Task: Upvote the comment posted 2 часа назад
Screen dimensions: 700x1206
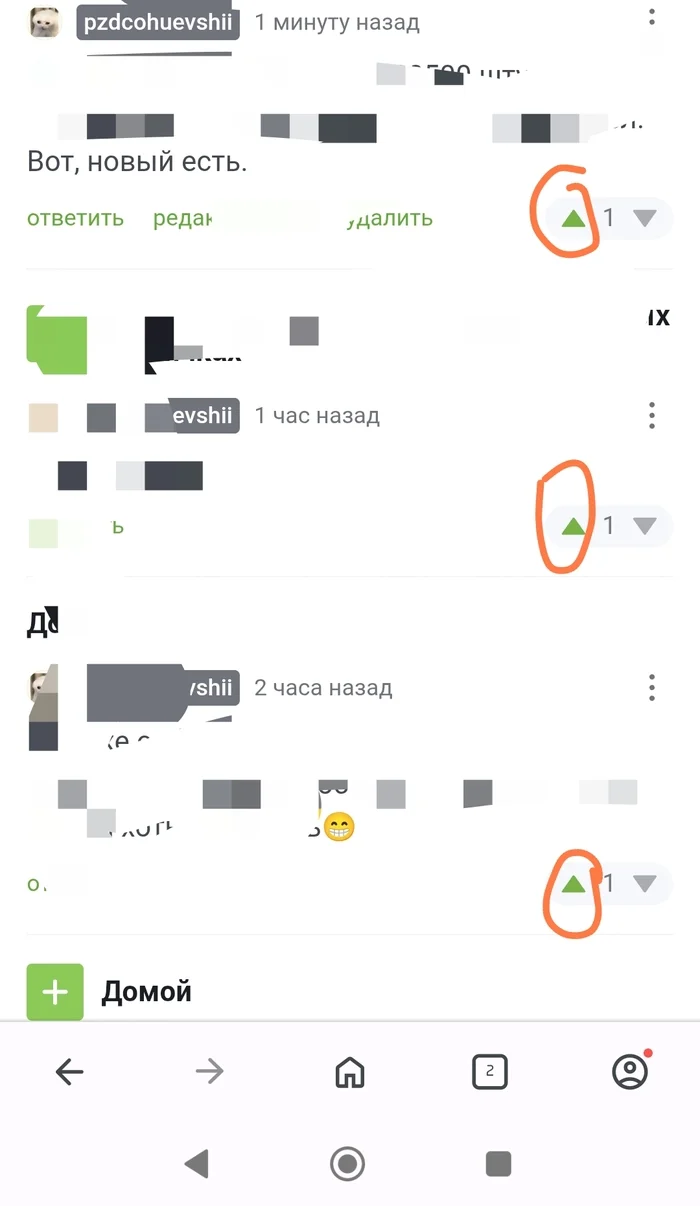Action: click(x=573, y=883)
